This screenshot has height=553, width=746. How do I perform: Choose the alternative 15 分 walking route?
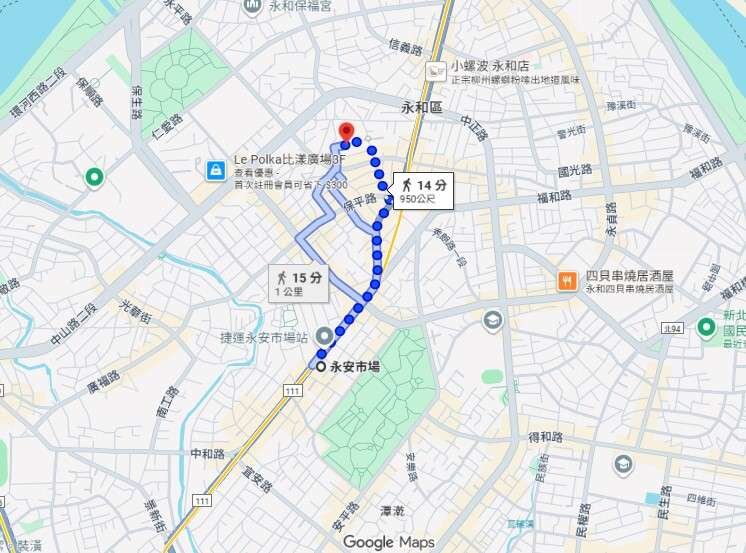[x=300, y=282]
